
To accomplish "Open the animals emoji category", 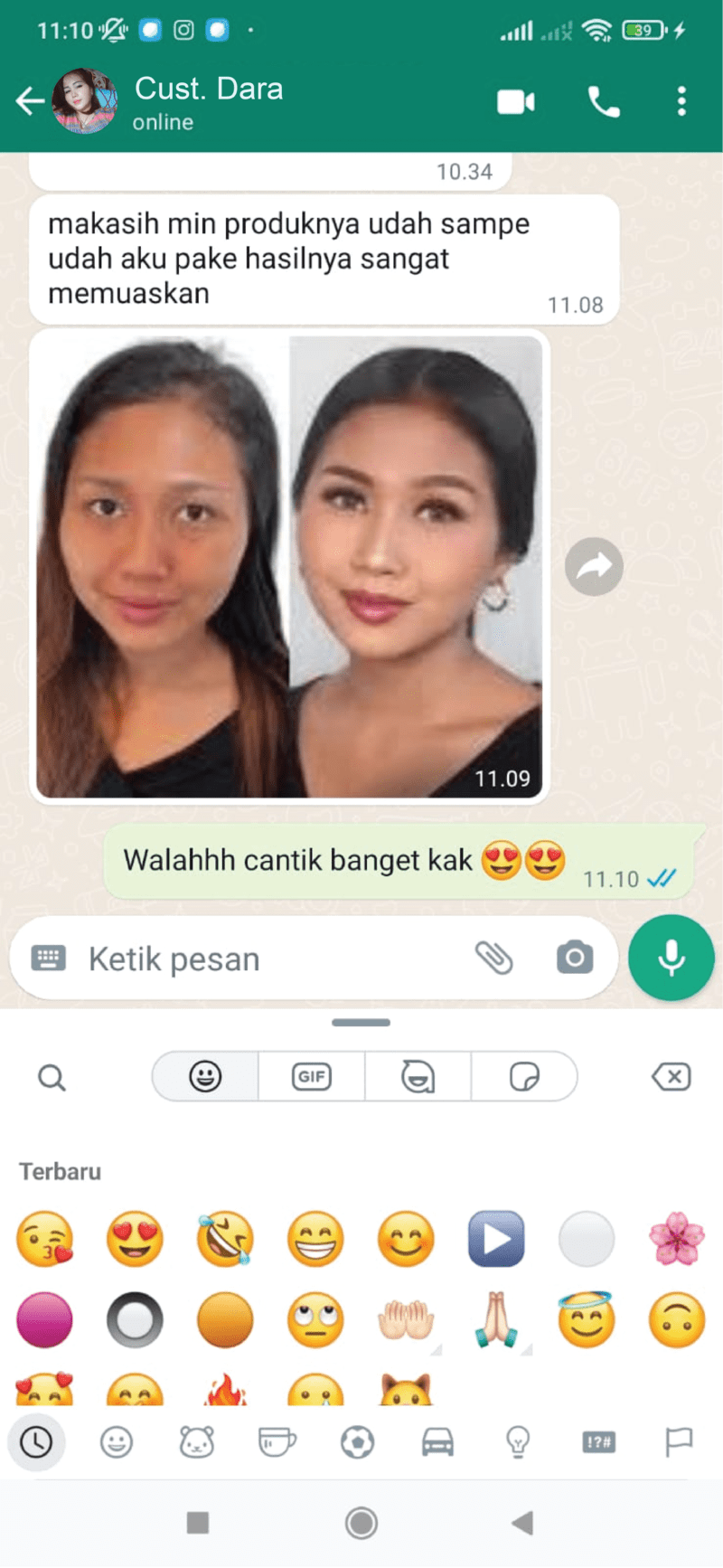I will (x=196, y=1442).
